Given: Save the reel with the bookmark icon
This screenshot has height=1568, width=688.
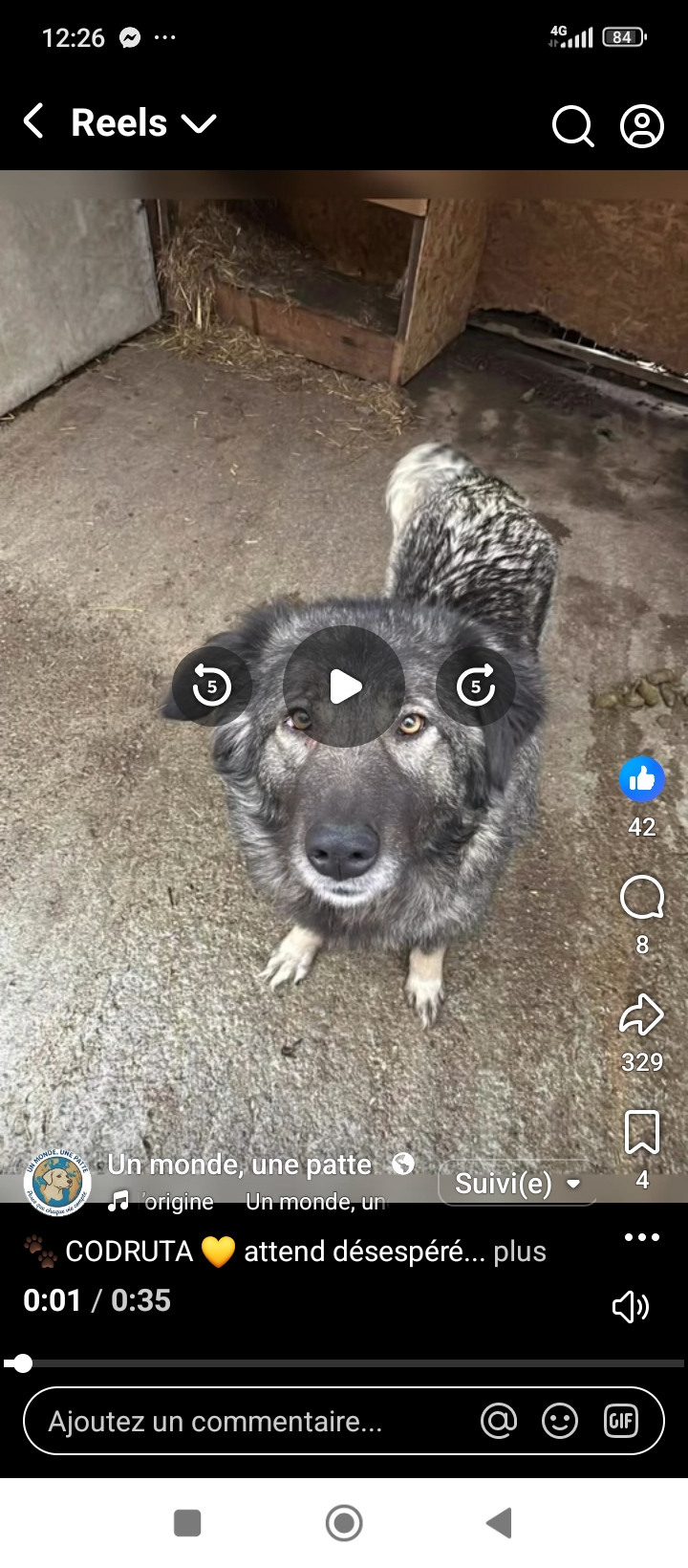Looking at the screenshot, I should pos(642,1133).
